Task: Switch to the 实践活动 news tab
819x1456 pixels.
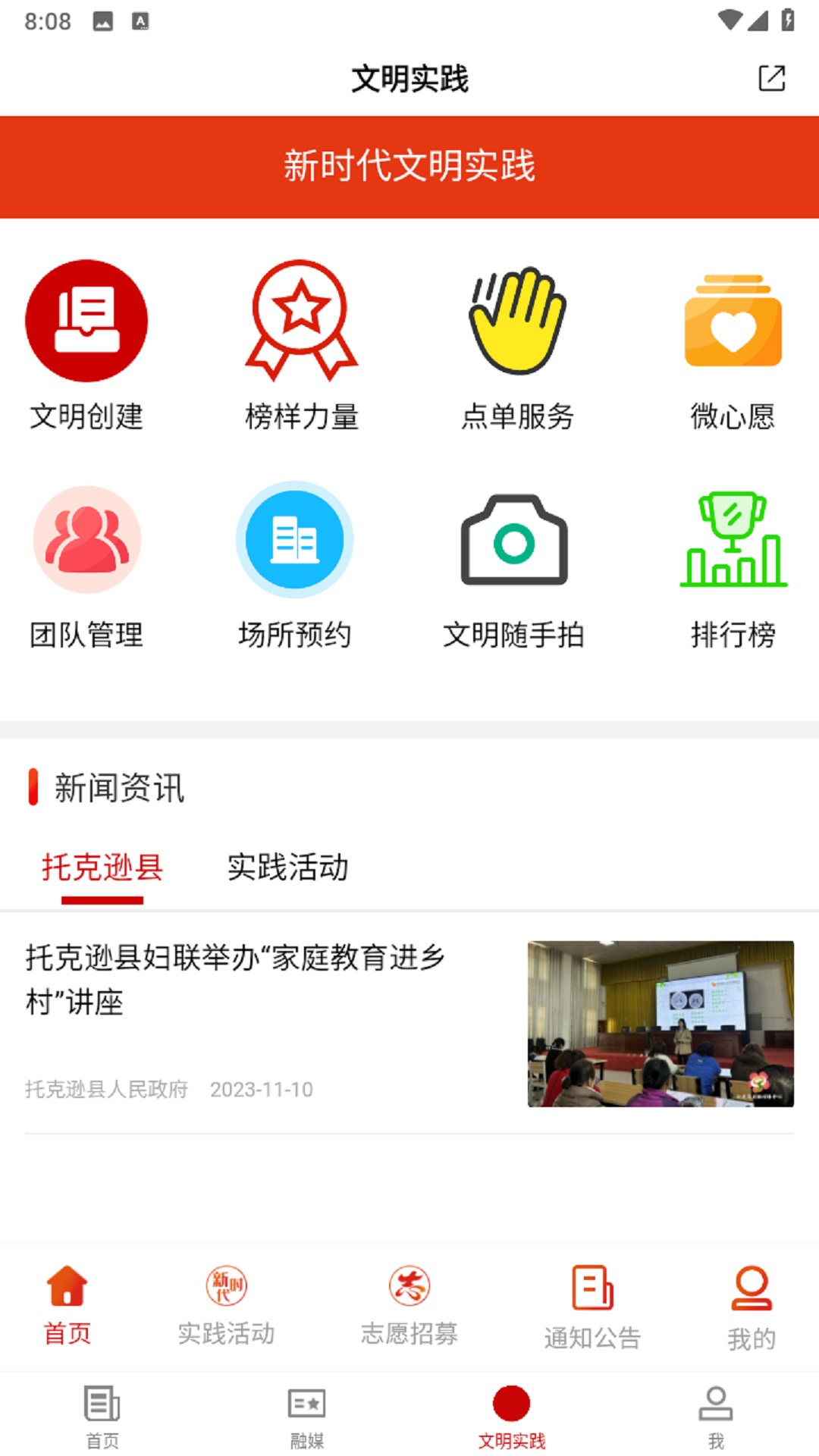Action: 287,868
